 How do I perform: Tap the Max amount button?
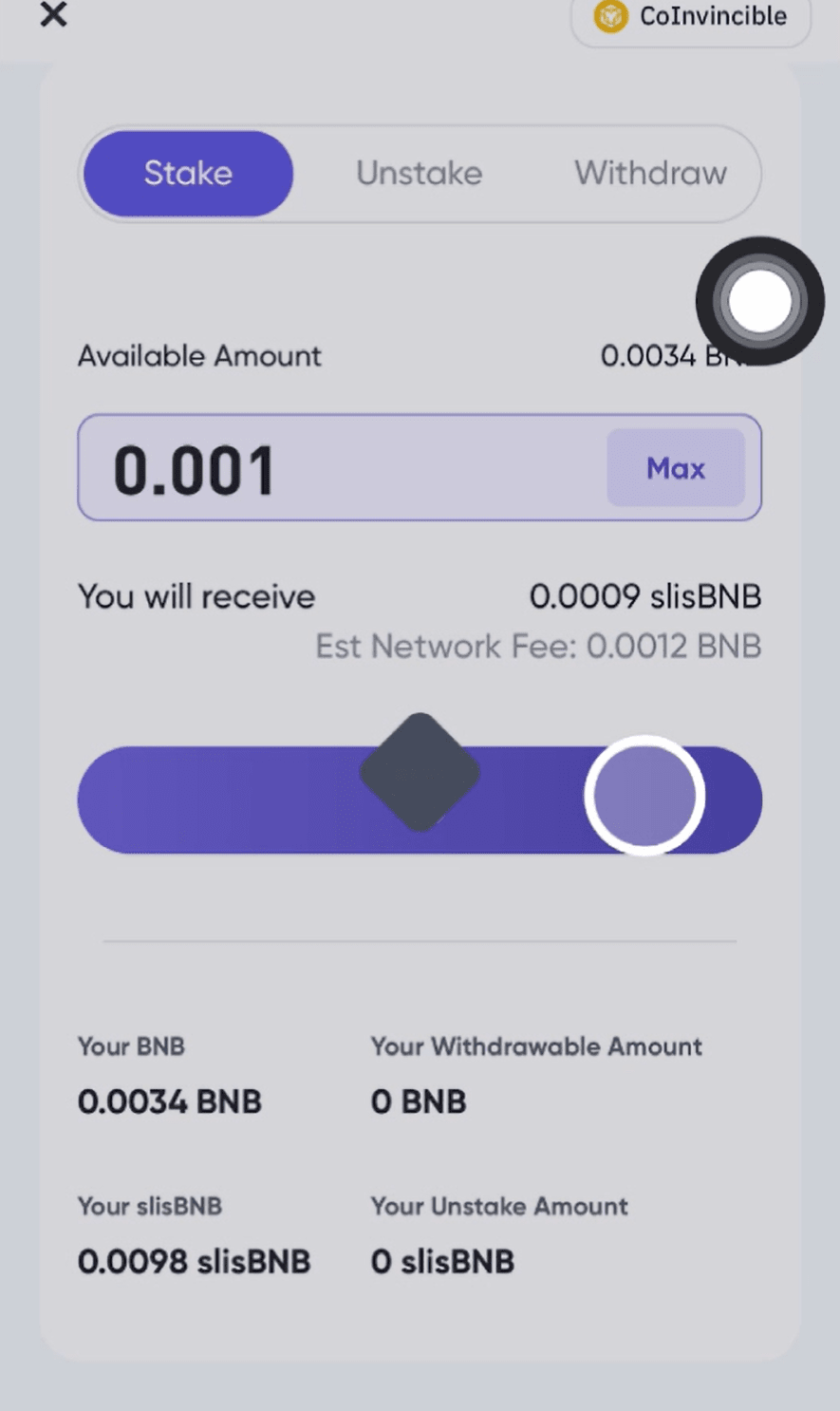[x=676, y=468]
